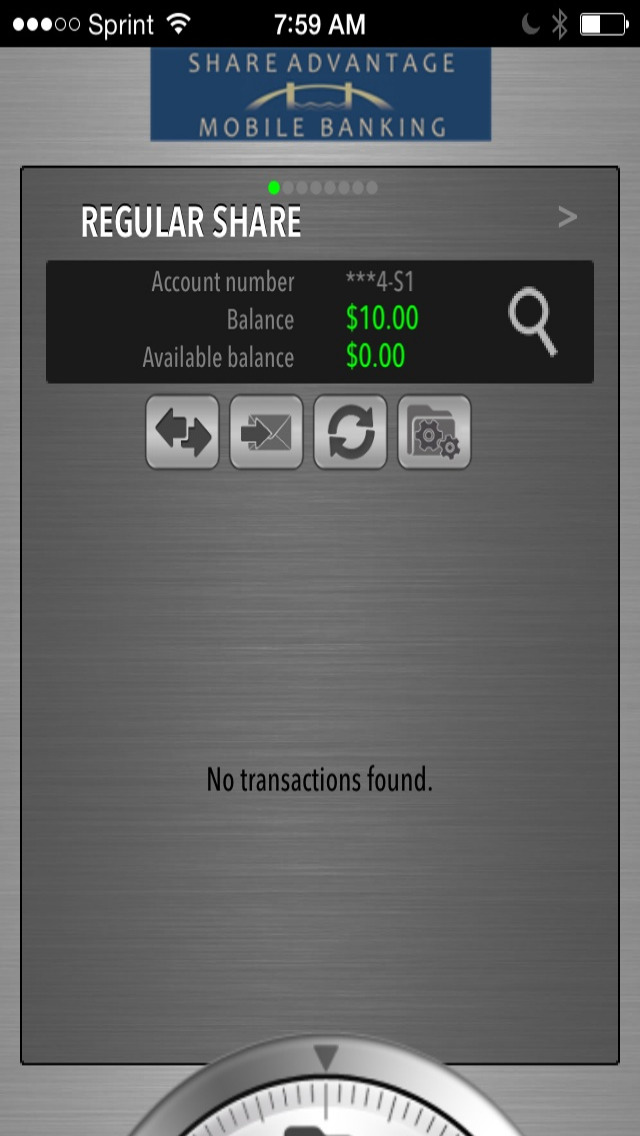Tap the account page indicator dots
This screenshot has width=640, height=1136.
click(323, 188)
